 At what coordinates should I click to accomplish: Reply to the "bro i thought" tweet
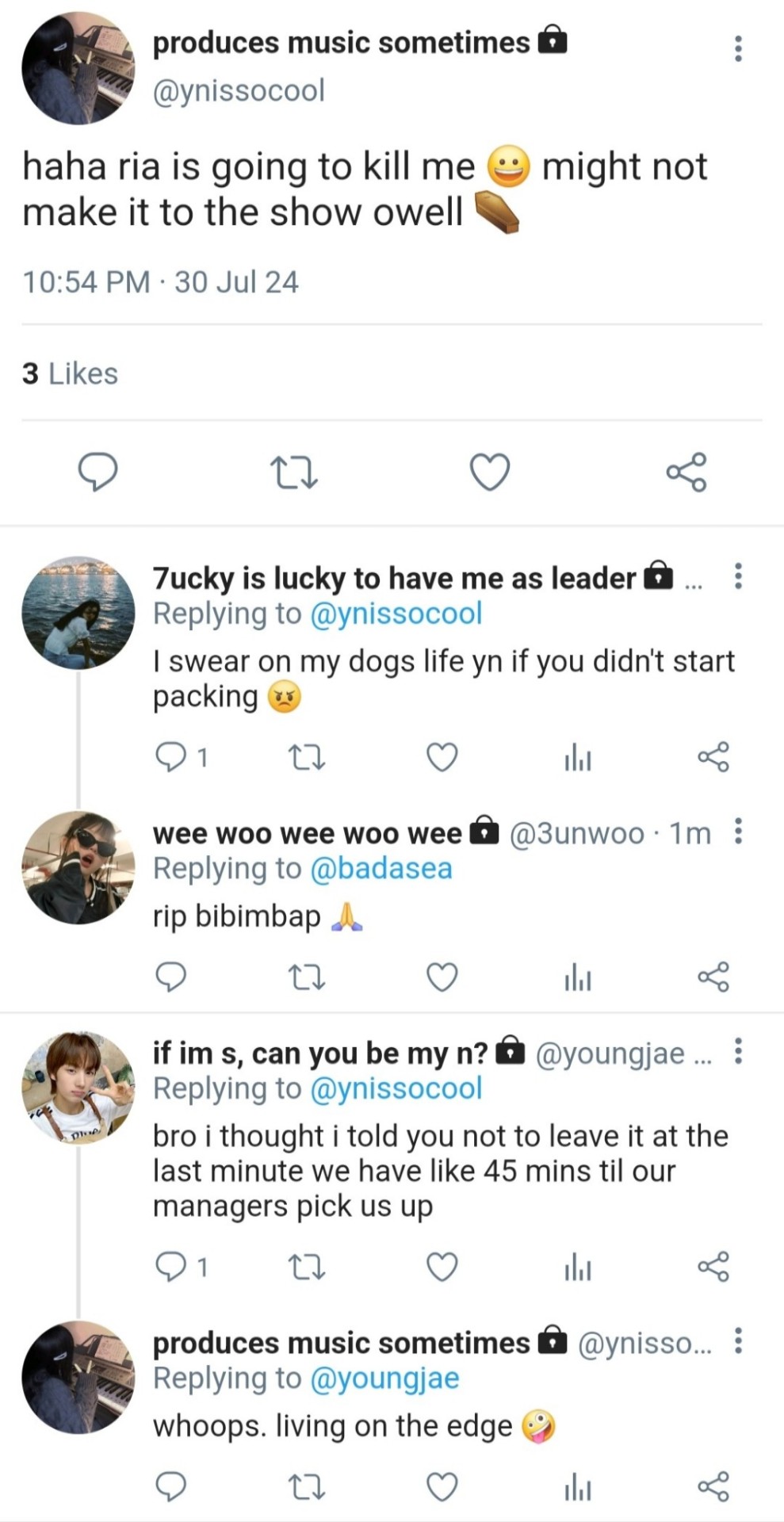pyautogui.click(x=170, y=1267)
